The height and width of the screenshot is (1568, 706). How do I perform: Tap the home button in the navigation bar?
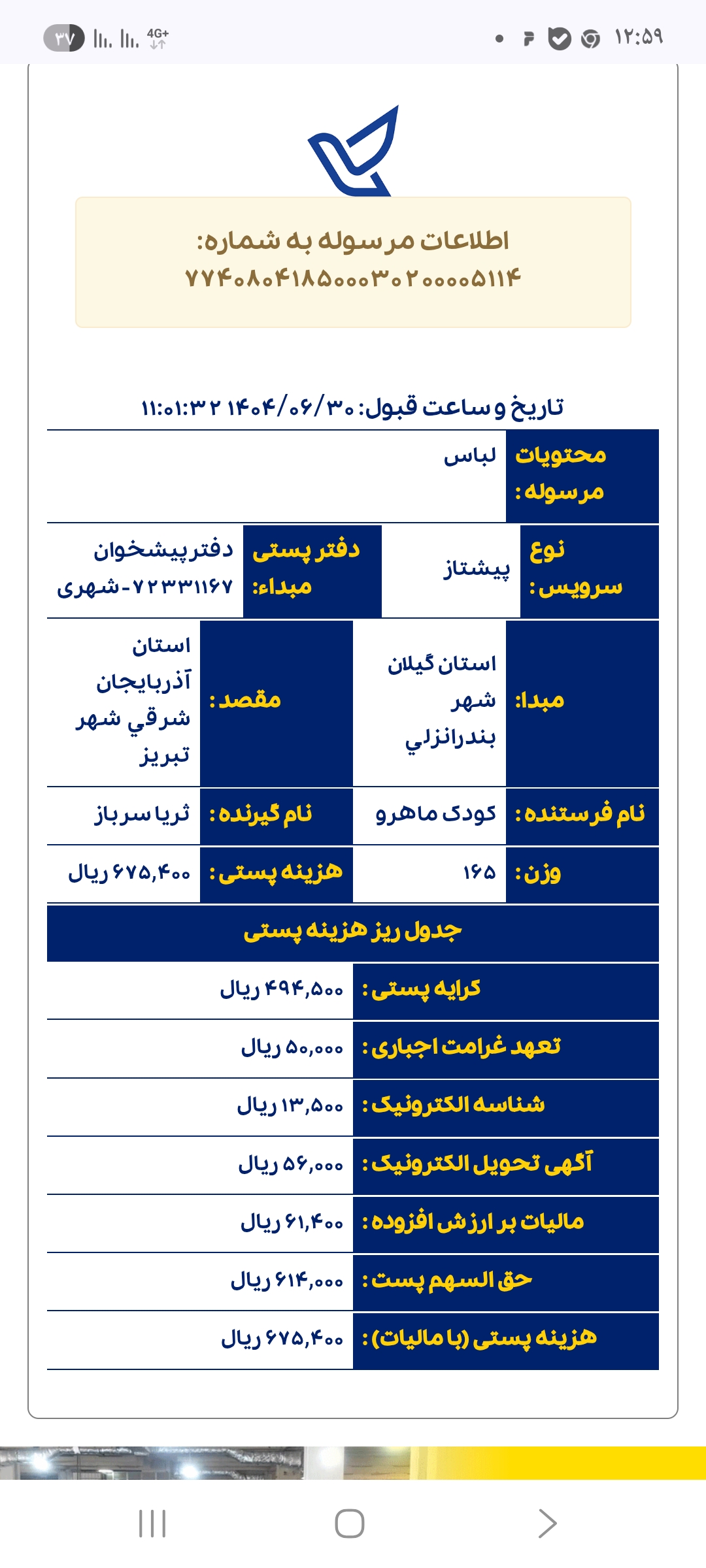click(350, 1524)
